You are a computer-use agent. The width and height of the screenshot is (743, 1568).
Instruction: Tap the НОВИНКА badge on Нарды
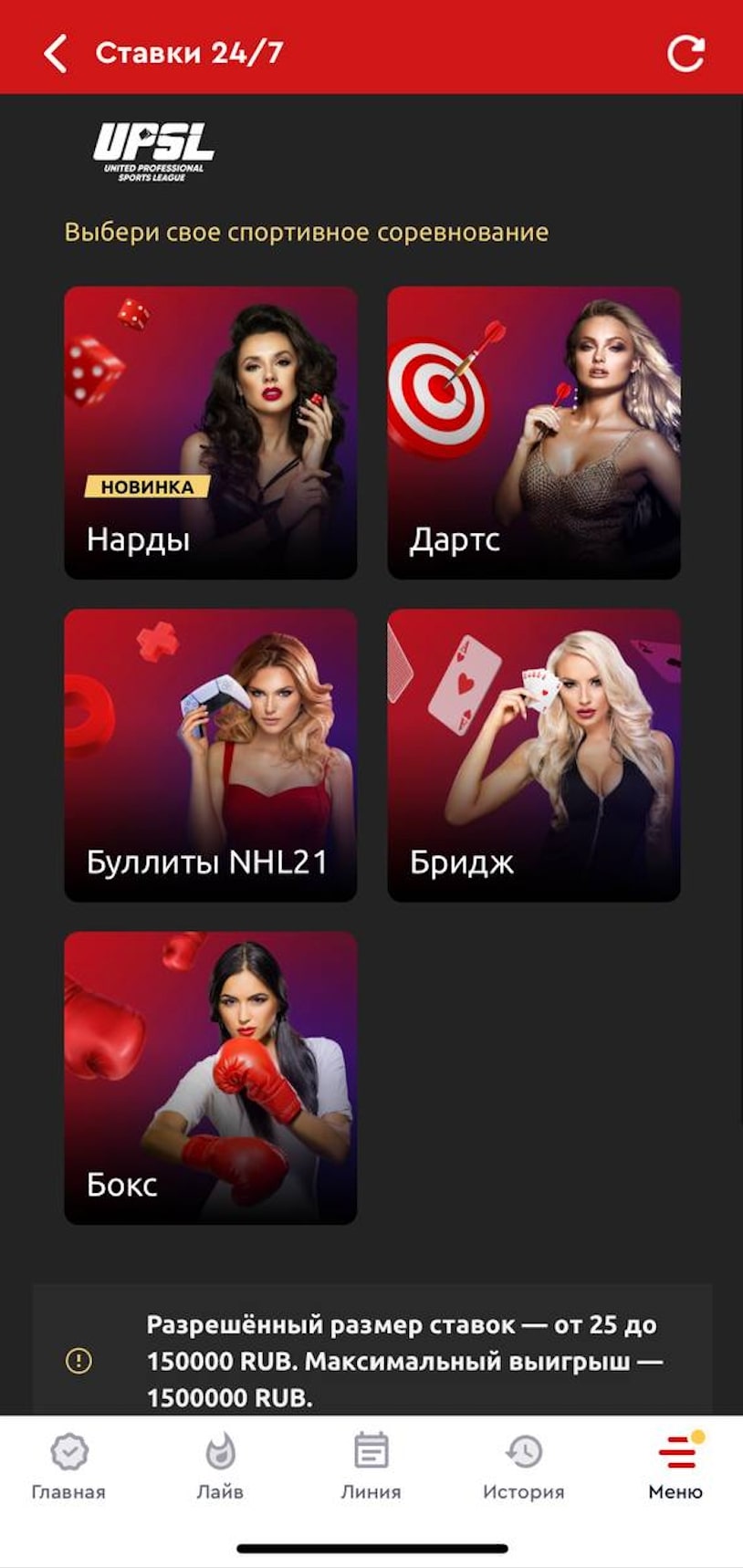(x=145, y=486)
